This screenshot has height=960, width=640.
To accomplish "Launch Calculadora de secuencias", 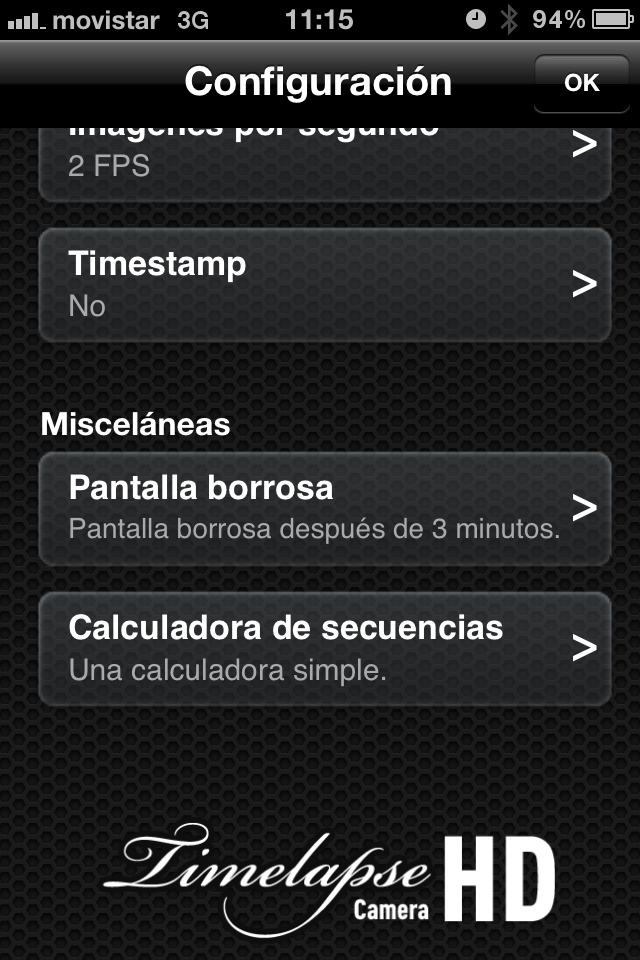I will (324, 648).
